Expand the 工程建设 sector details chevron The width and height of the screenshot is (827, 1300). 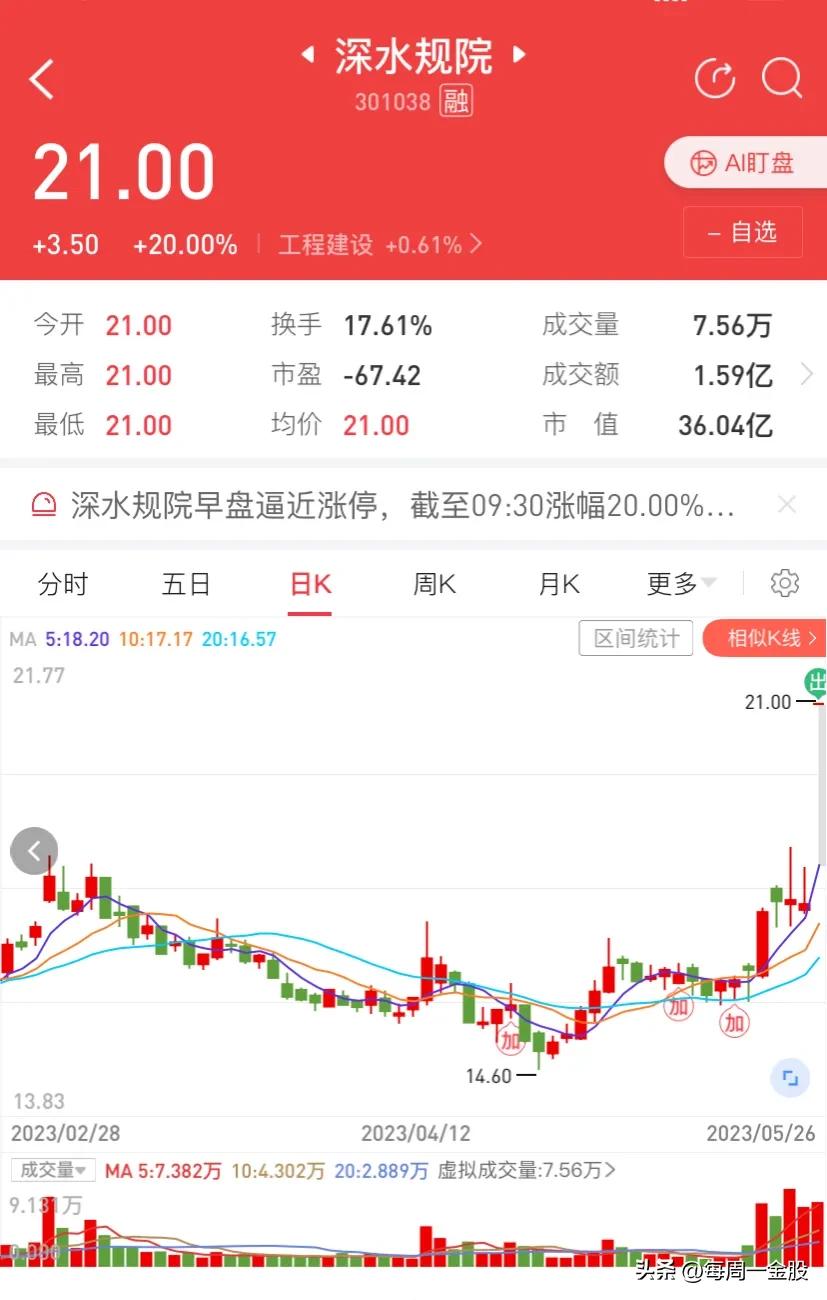point(475,244)
